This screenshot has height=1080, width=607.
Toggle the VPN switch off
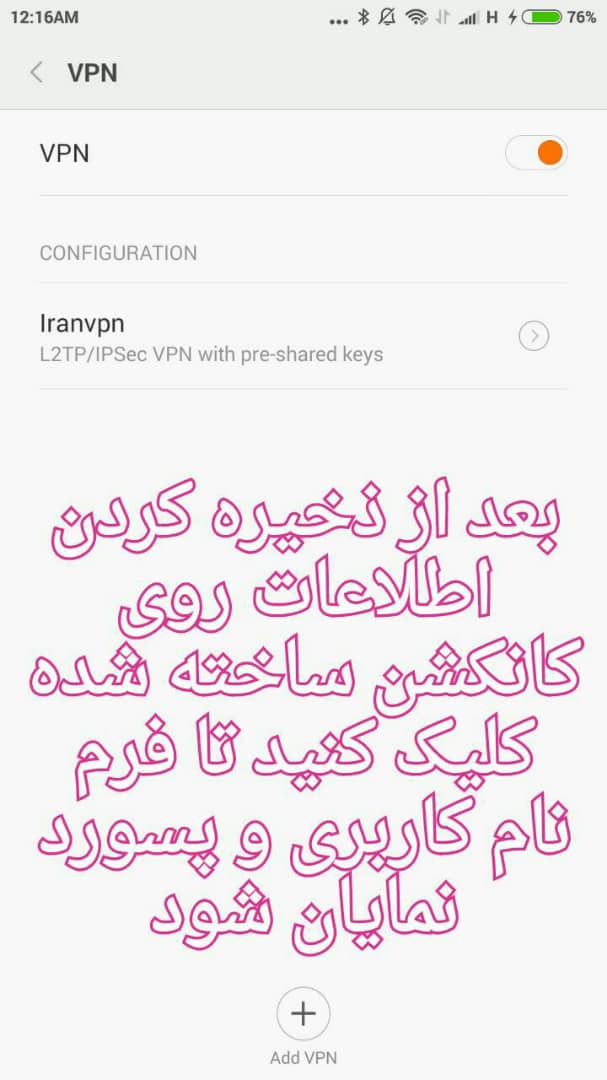pos(536,153)
